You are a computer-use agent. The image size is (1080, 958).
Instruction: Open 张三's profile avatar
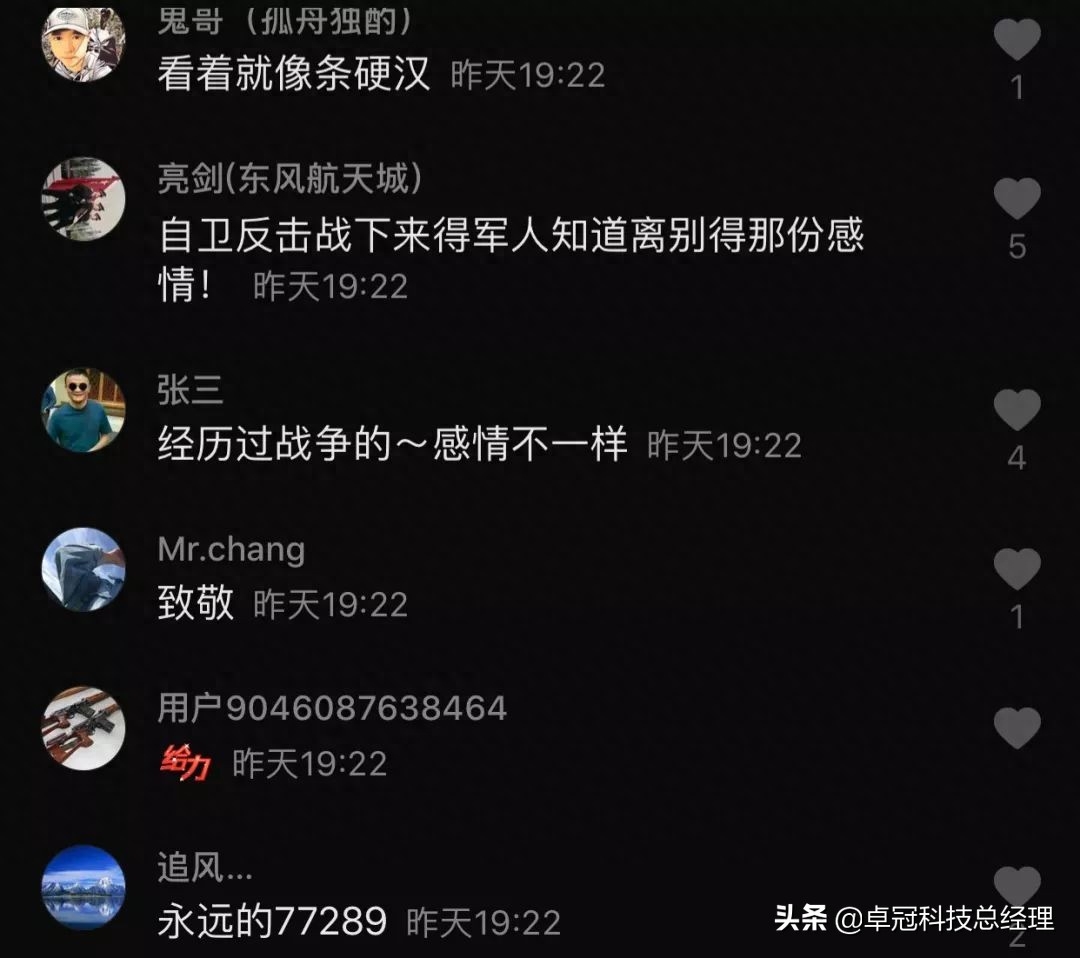coord(83,410)
